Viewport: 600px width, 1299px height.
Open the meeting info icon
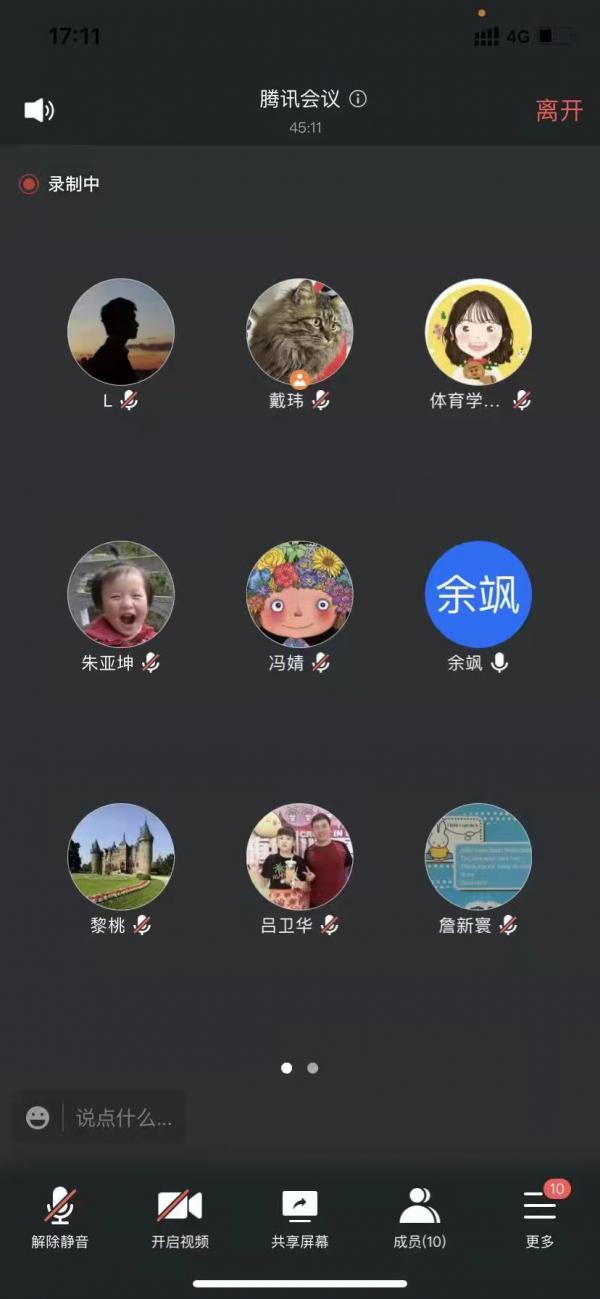tap(359, 99)
